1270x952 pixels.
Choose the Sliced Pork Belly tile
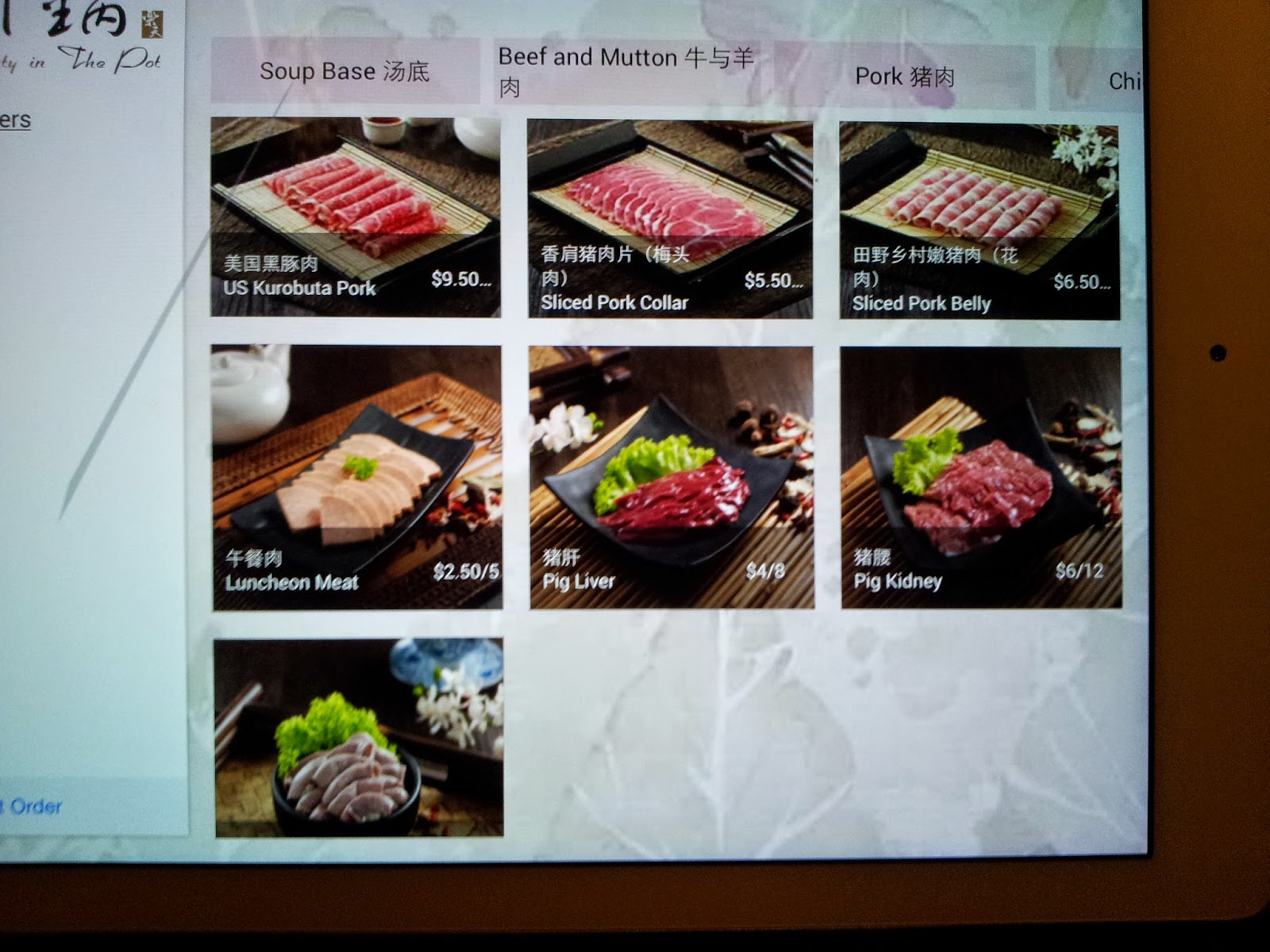tap(979, 221)
